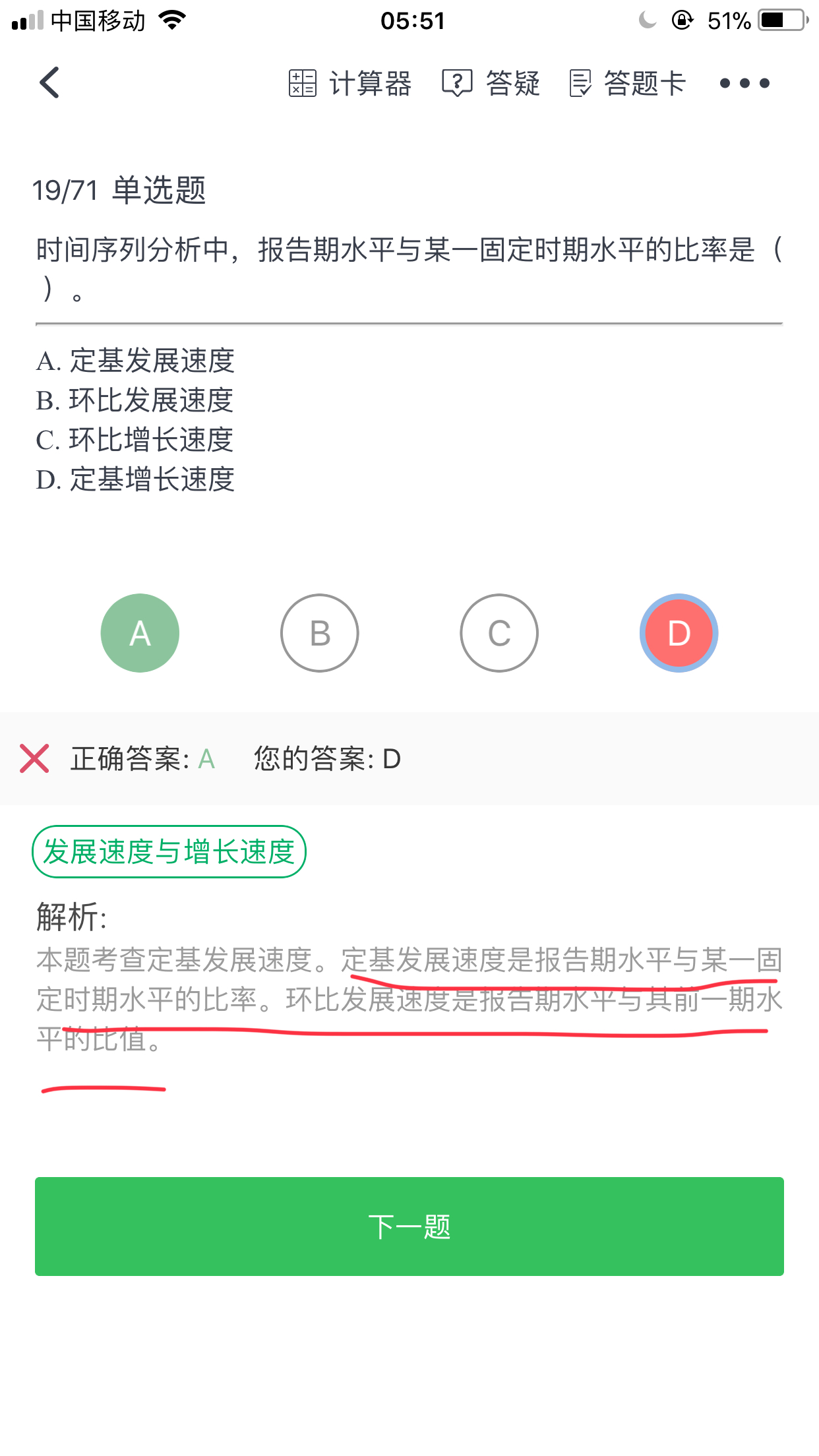
Task: Open the three-dot overflow menu
Action: [744, 84]
